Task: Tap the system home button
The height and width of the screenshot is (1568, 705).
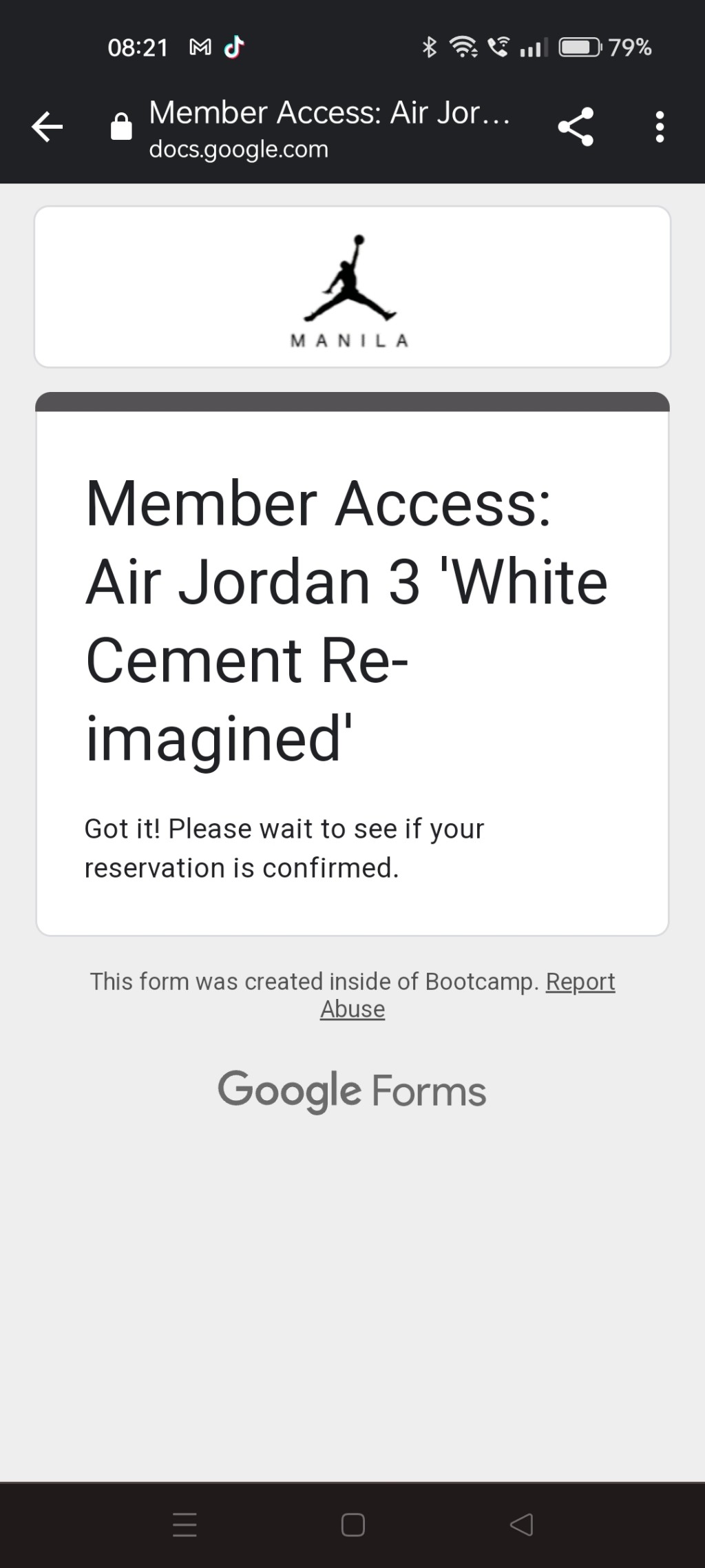Action: point(352,1525)
